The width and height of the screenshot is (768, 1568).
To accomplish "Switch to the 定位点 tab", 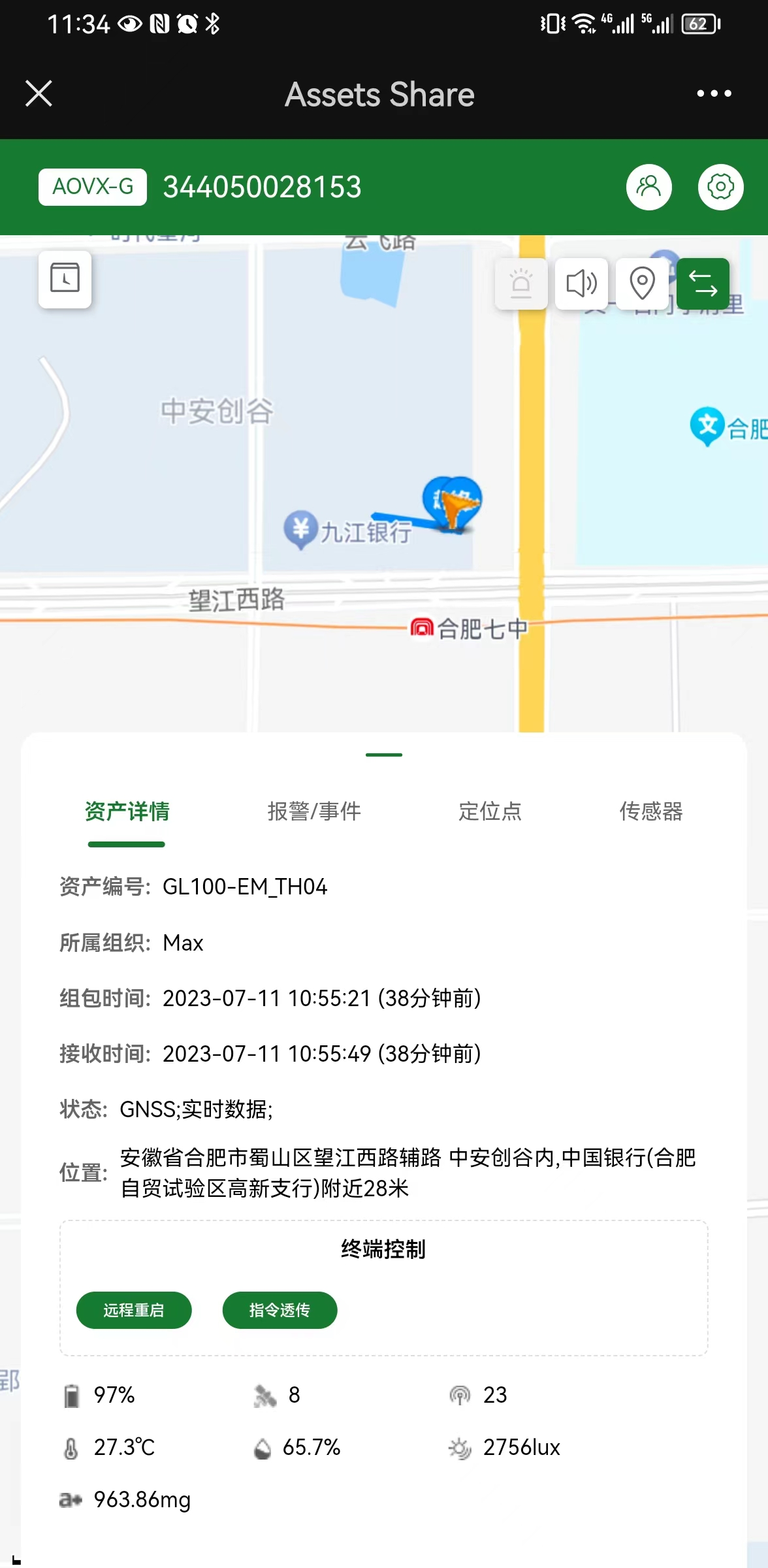I will [490, 811].
